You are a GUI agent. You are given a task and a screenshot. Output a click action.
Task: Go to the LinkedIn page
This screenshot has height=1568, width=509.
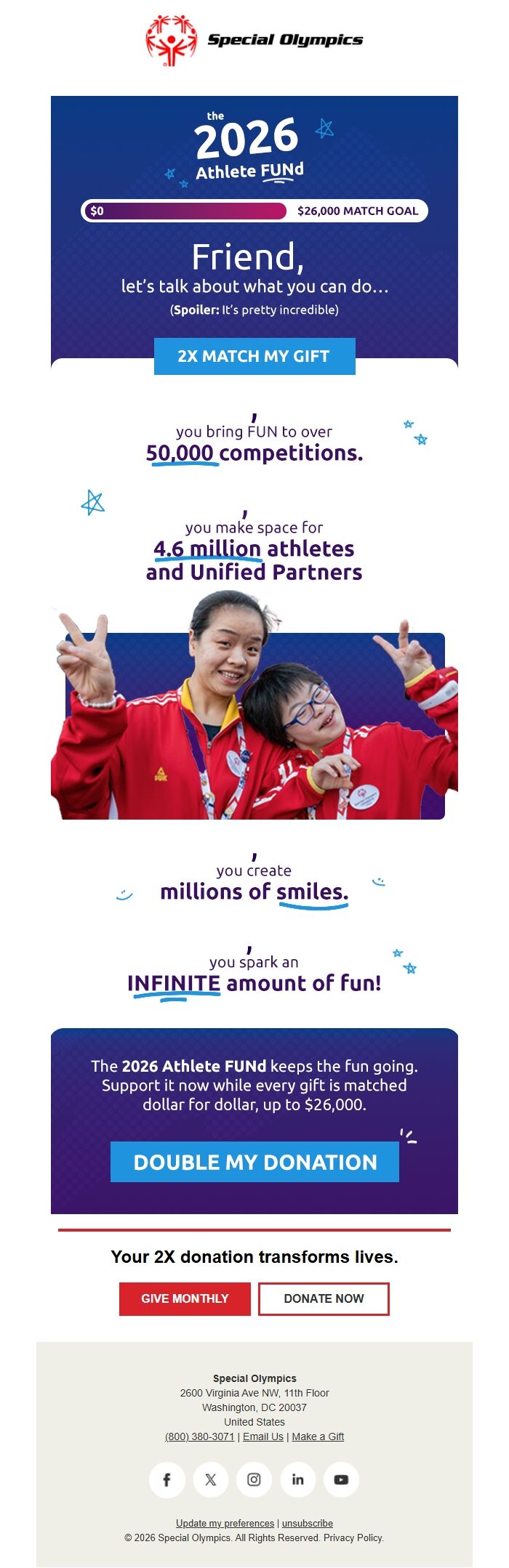pyautogui.click(x=297, y=1479)
